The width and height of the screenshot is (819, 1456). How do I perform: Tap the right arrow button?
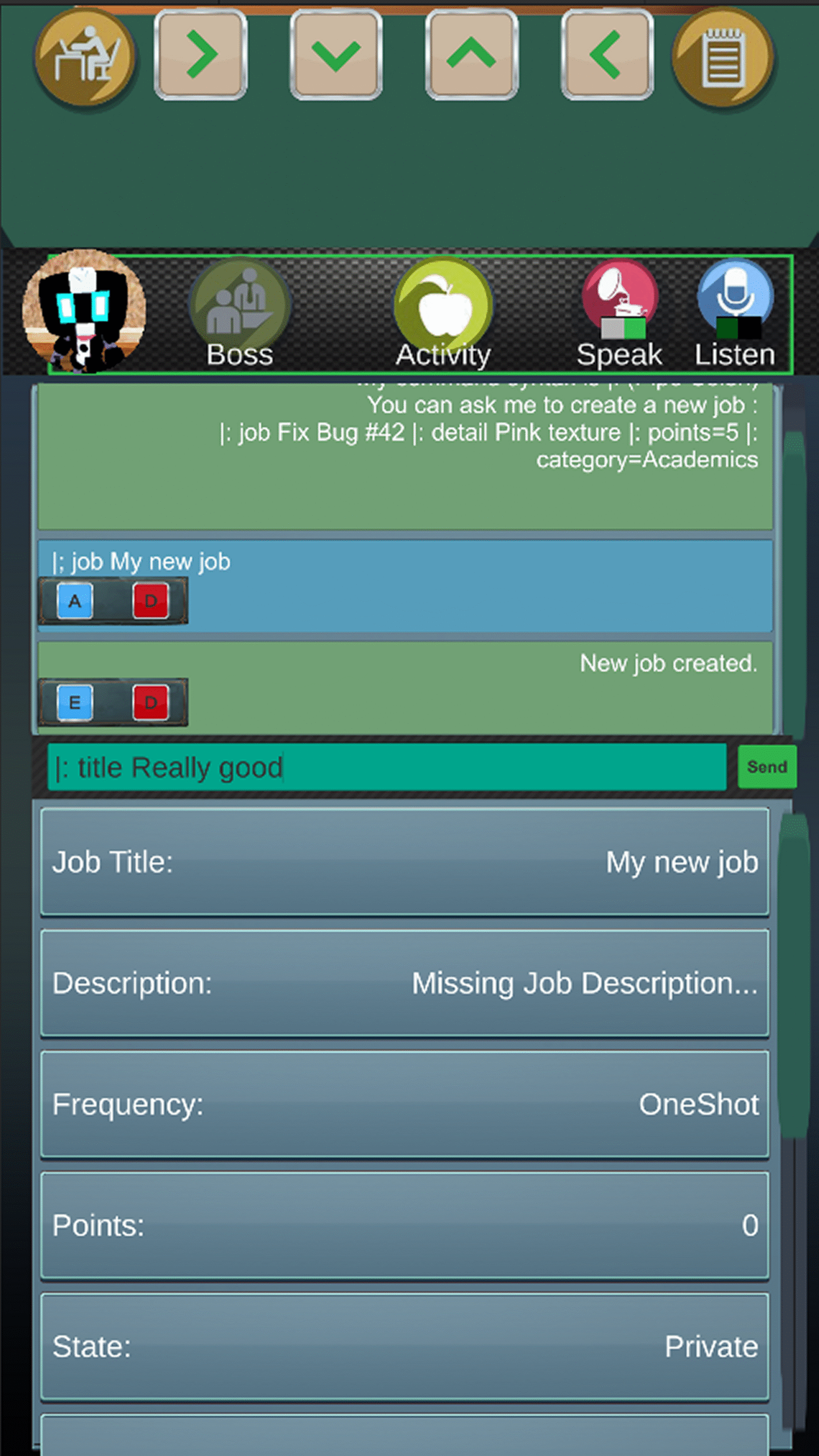tap(201, 55)
